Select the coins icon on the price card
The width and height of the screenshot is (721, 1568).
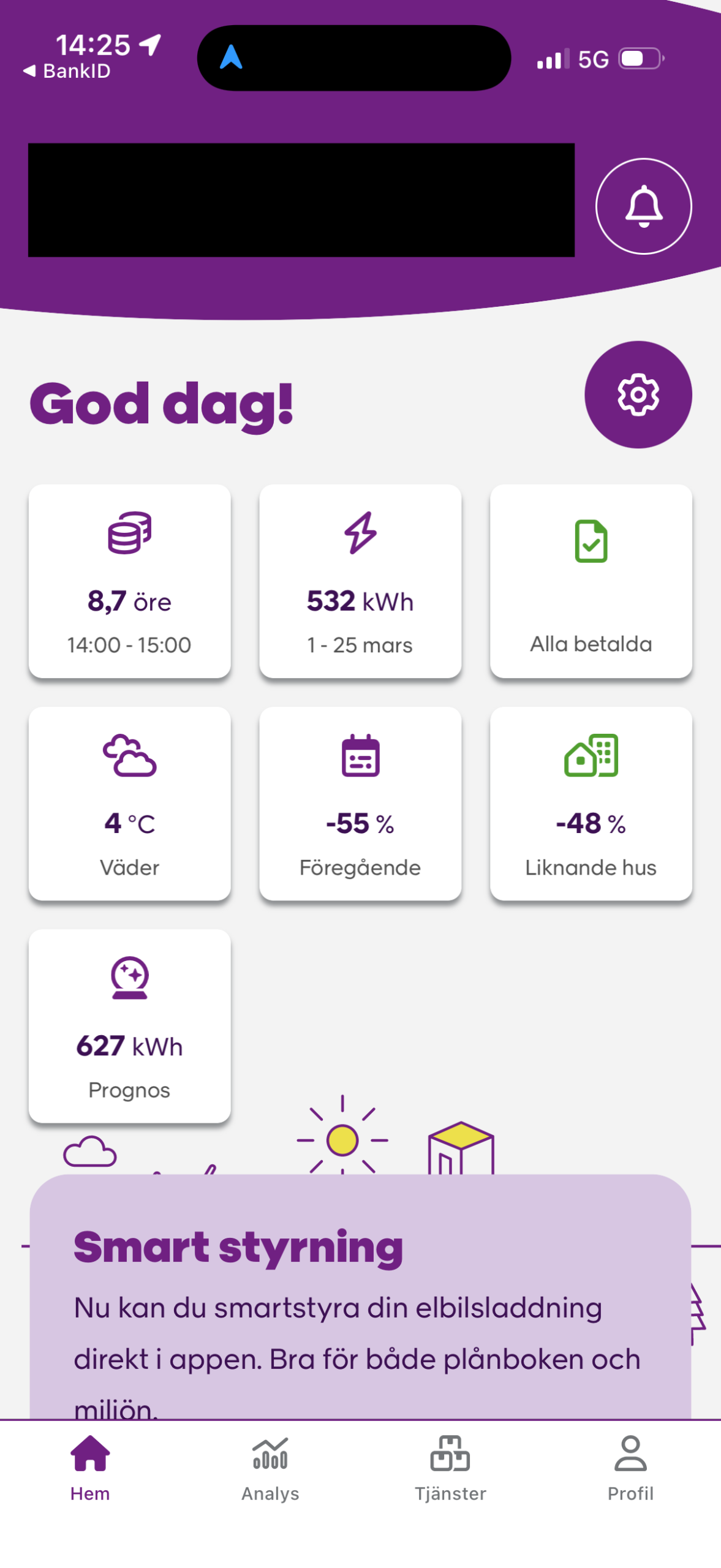129,534
